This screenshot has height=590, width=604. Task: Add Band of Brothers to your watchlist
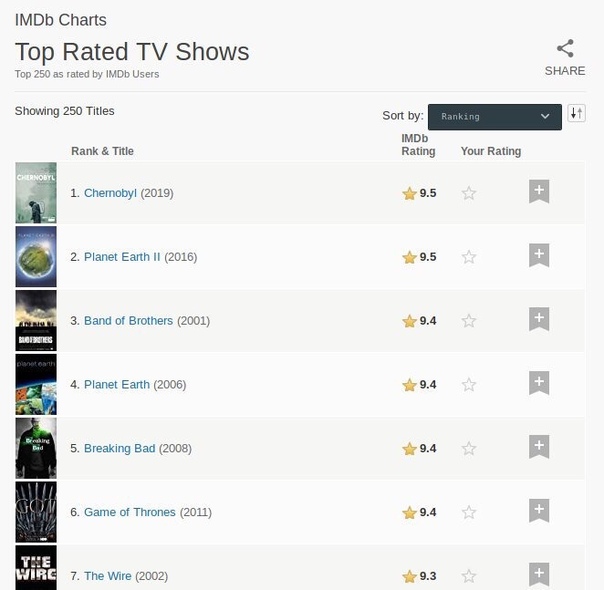(539, 319)
